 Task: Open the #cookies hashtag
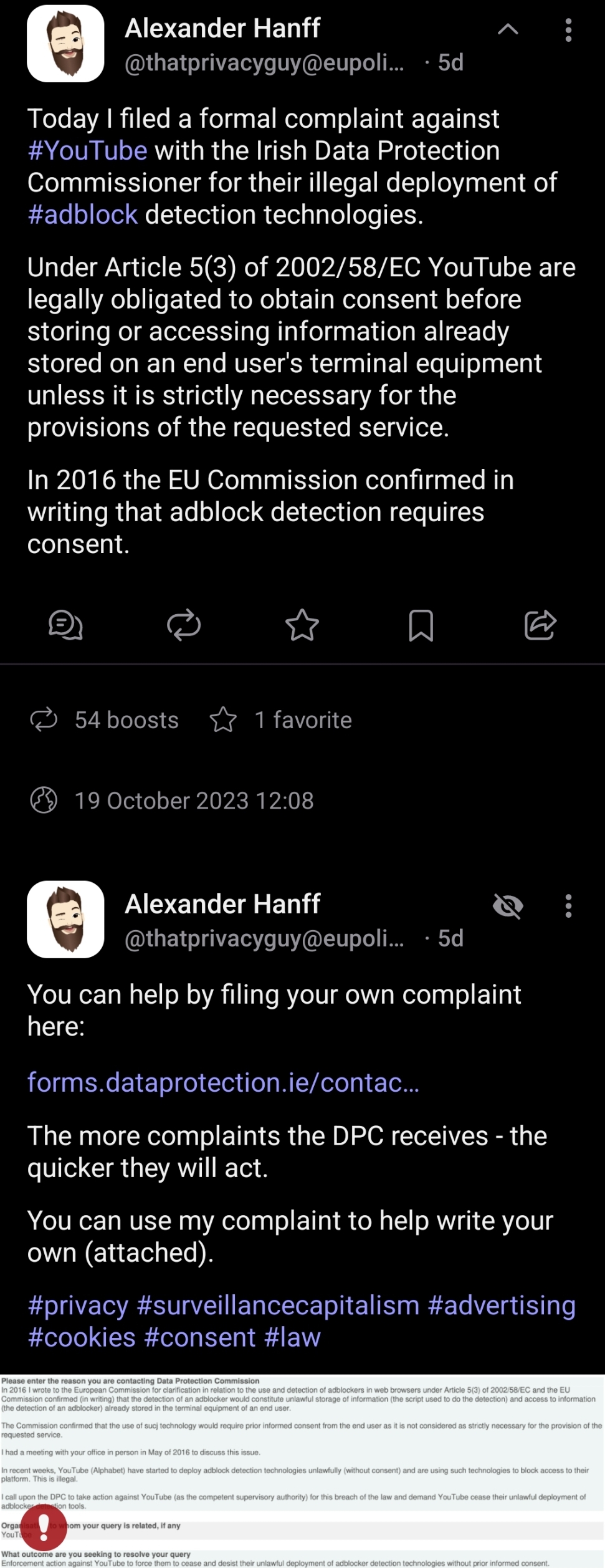(82, 1337)
